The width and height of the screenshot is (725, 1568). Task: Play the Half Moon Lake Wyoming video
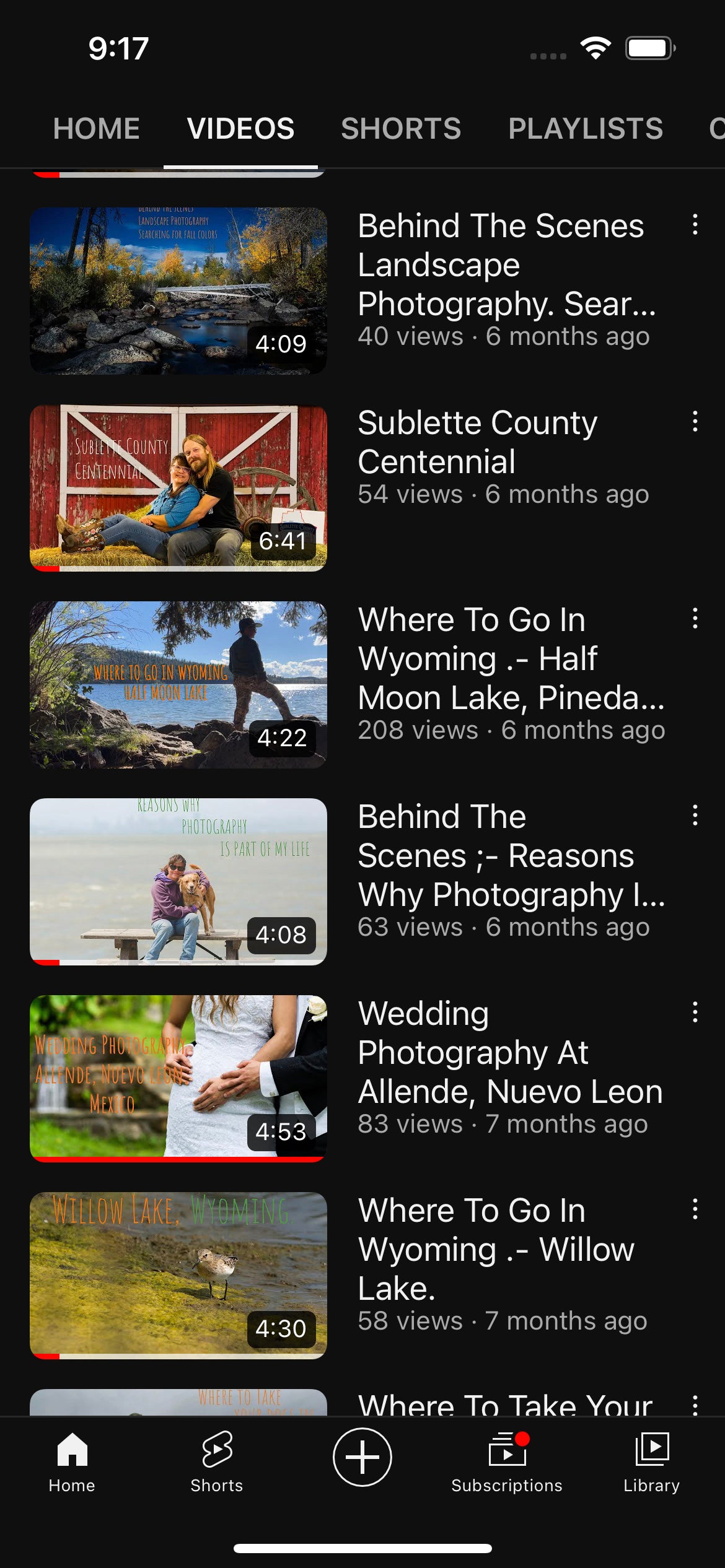click(178, 685)
